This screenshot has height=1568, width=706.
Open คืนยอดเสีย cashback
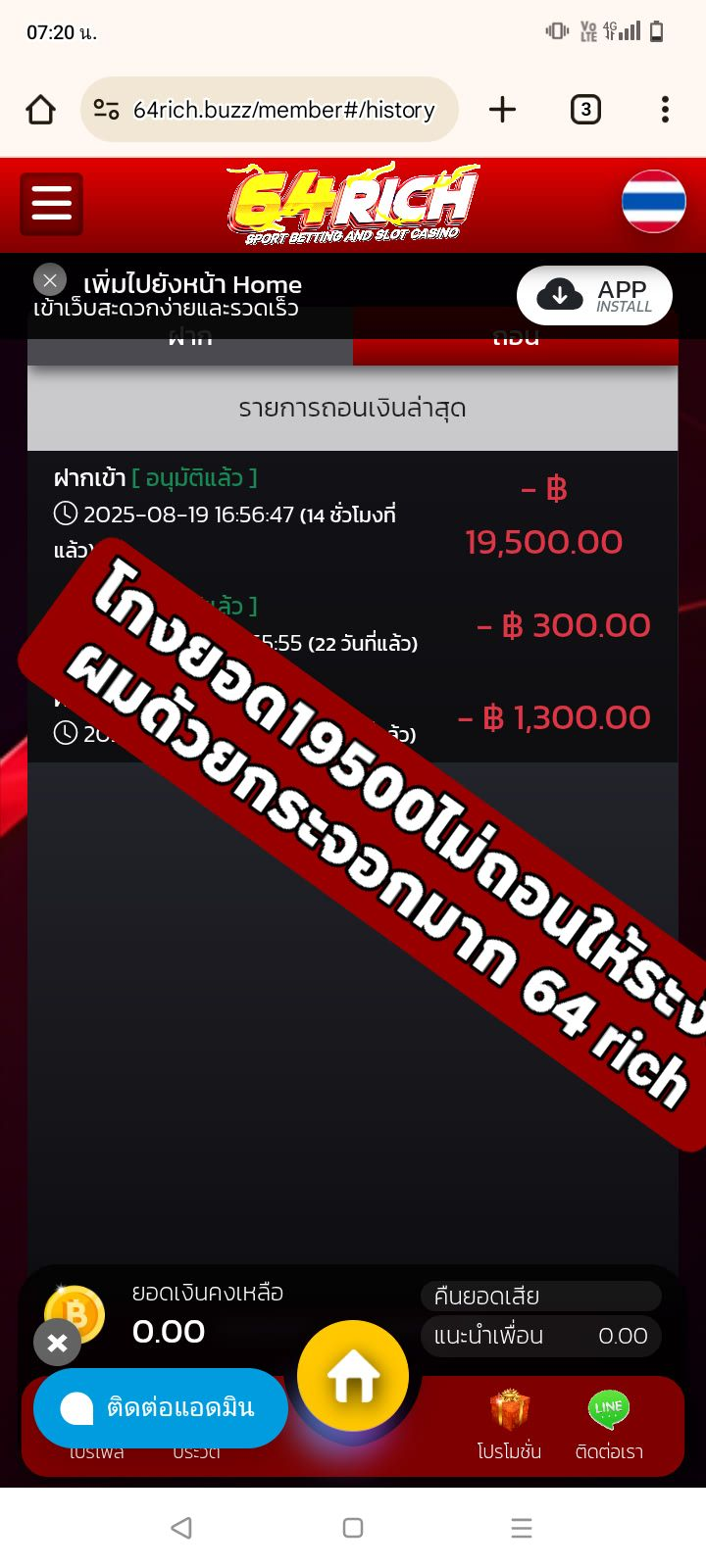[x=541, y=1297]
